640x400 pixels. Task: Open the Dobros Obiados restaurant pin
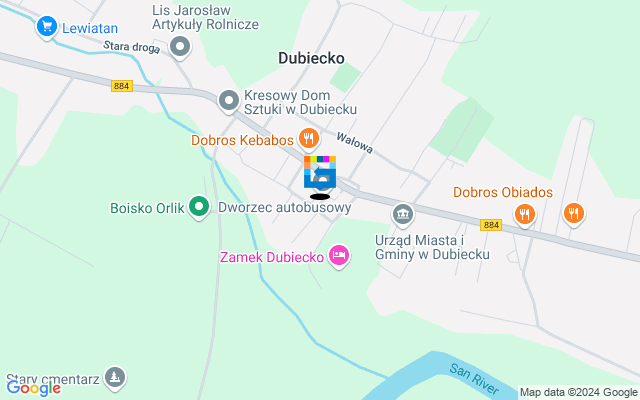[523, 212]
